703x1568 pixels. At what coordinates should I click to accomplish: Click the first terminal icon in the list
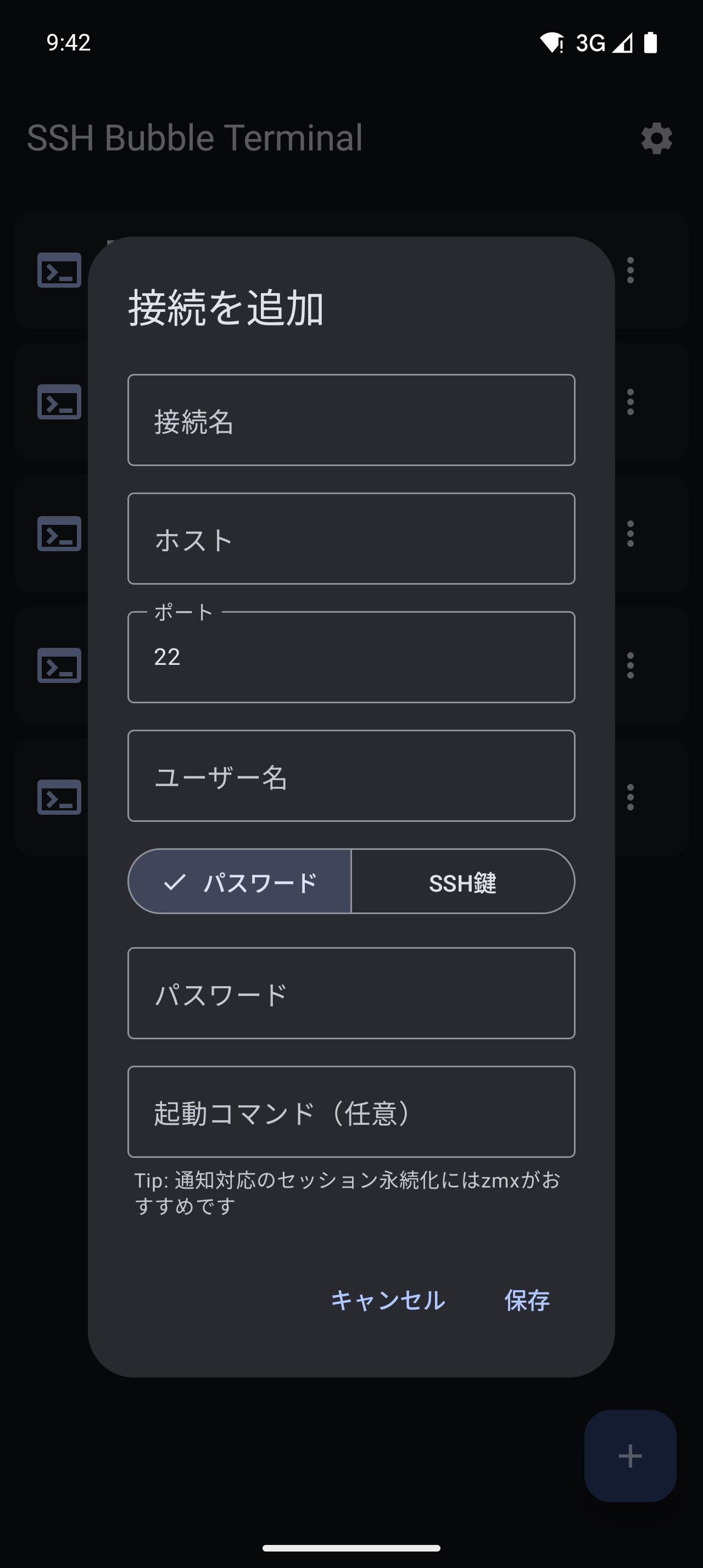coord(58,271)
